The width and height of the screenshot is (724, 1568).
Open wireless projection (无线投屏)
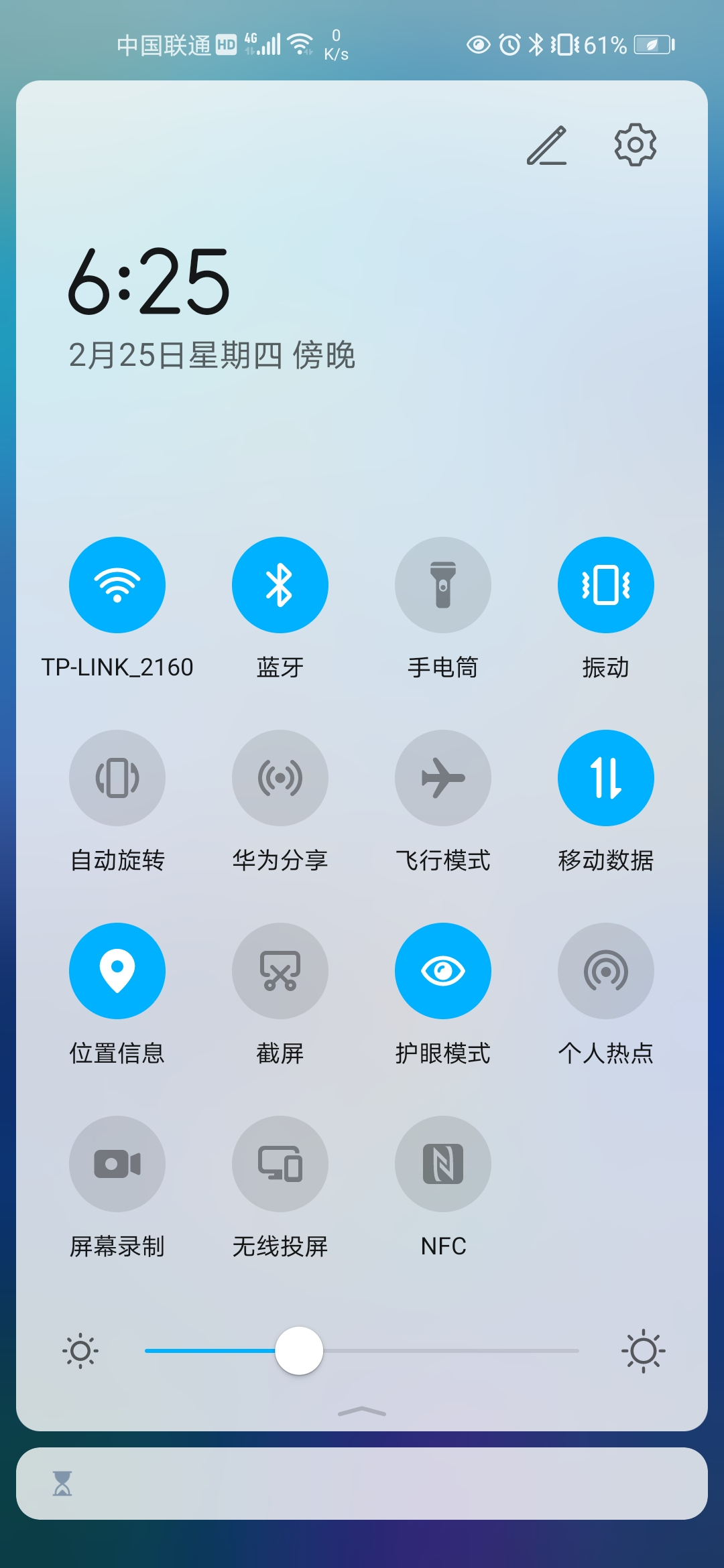(x=280, y=1164)
